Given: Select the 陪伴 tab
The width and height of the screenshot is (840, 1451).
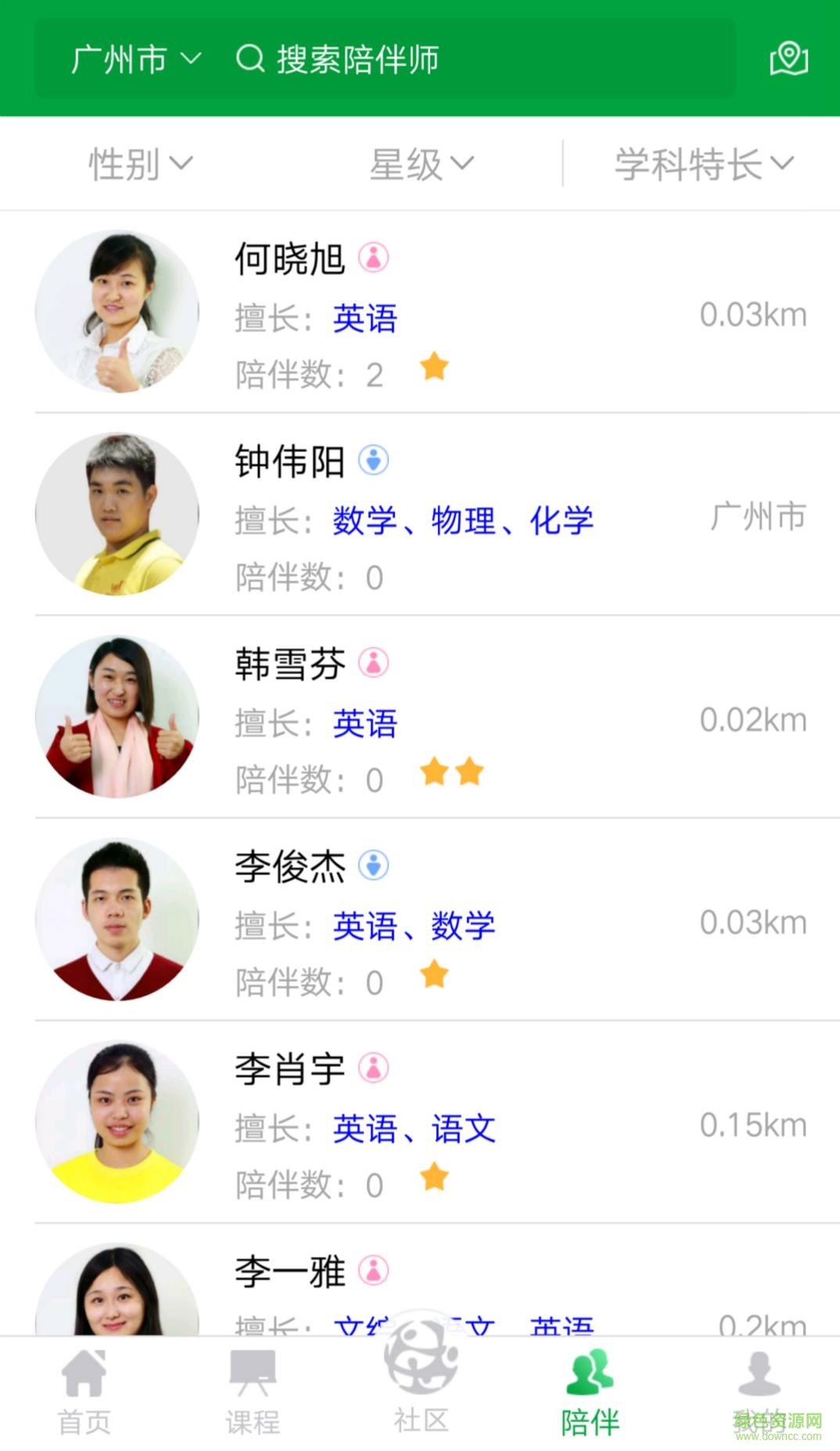Looking at the screenshot, I should pos(590,1392).
